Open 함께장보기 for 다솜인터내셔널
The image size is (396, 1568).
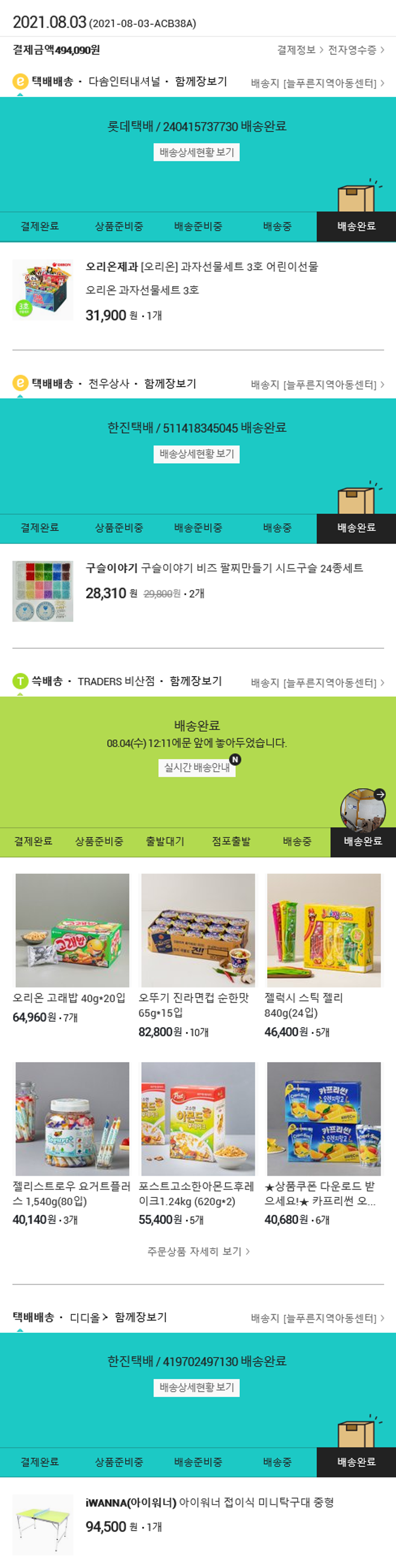[201, 81]
